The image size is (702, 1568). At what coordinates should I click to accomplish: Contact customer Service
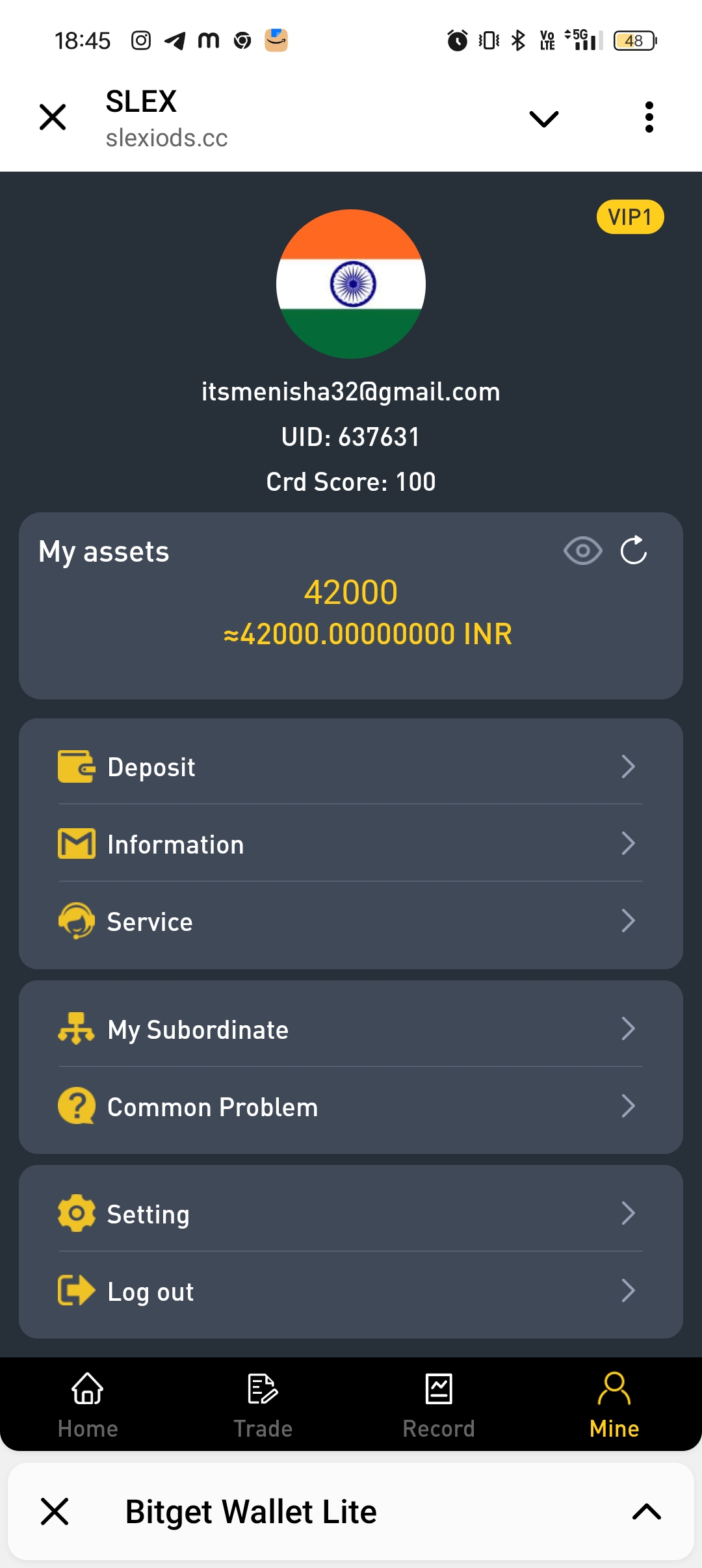tap(351, 922)
